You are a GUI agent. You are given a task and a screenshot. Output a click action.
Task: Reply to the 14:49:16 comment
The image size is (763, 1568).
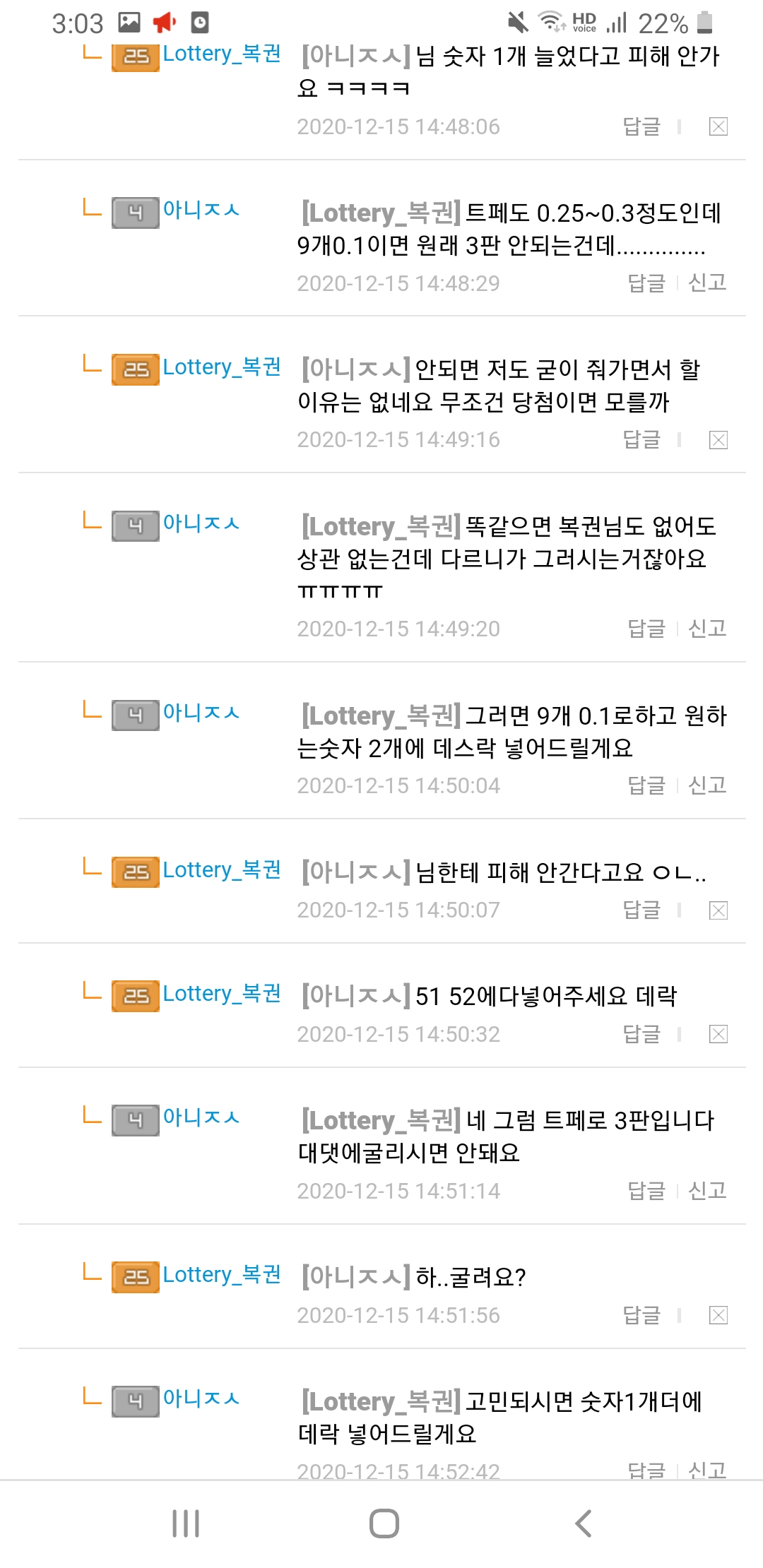641,439
